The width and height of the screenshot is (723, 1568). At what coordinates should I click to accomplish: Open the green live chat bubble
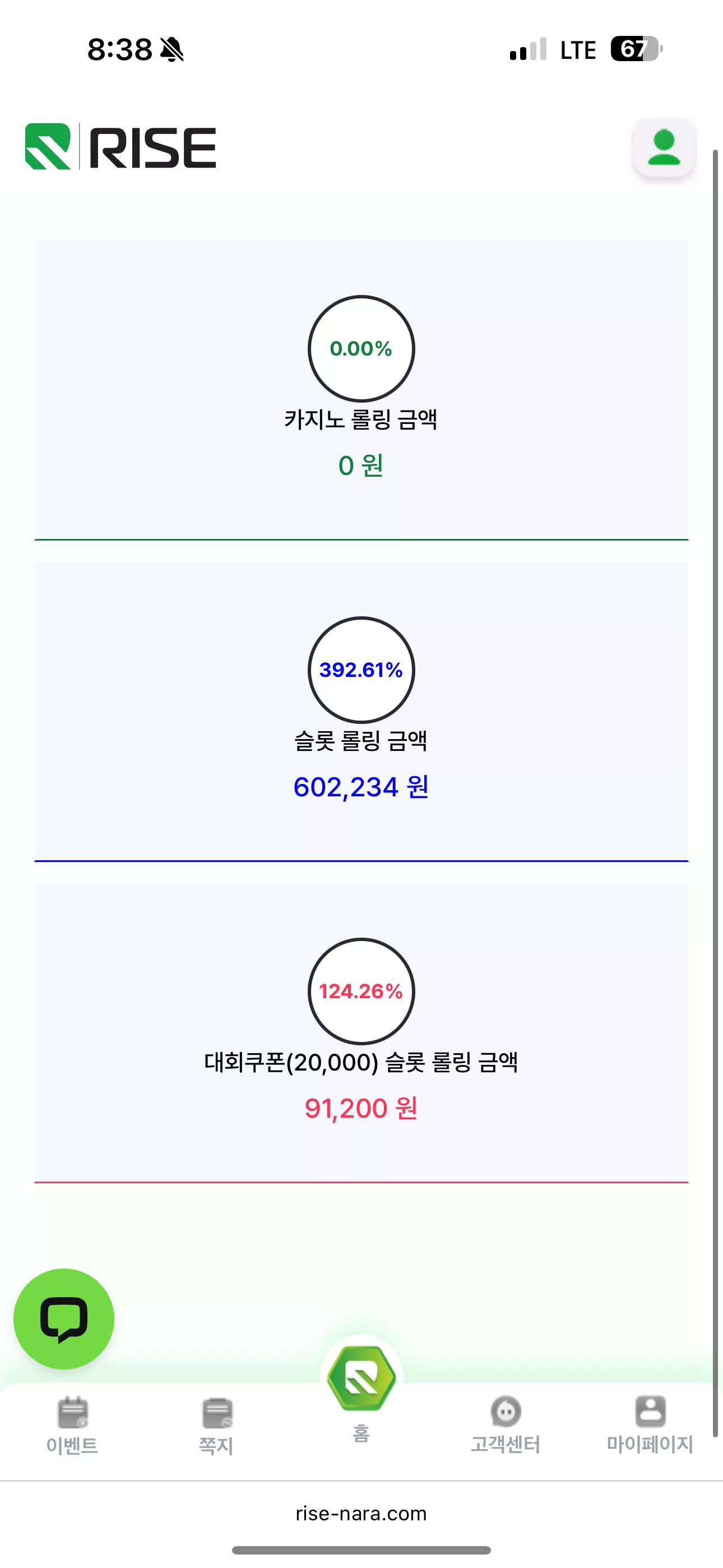(x=64, y=1318)
